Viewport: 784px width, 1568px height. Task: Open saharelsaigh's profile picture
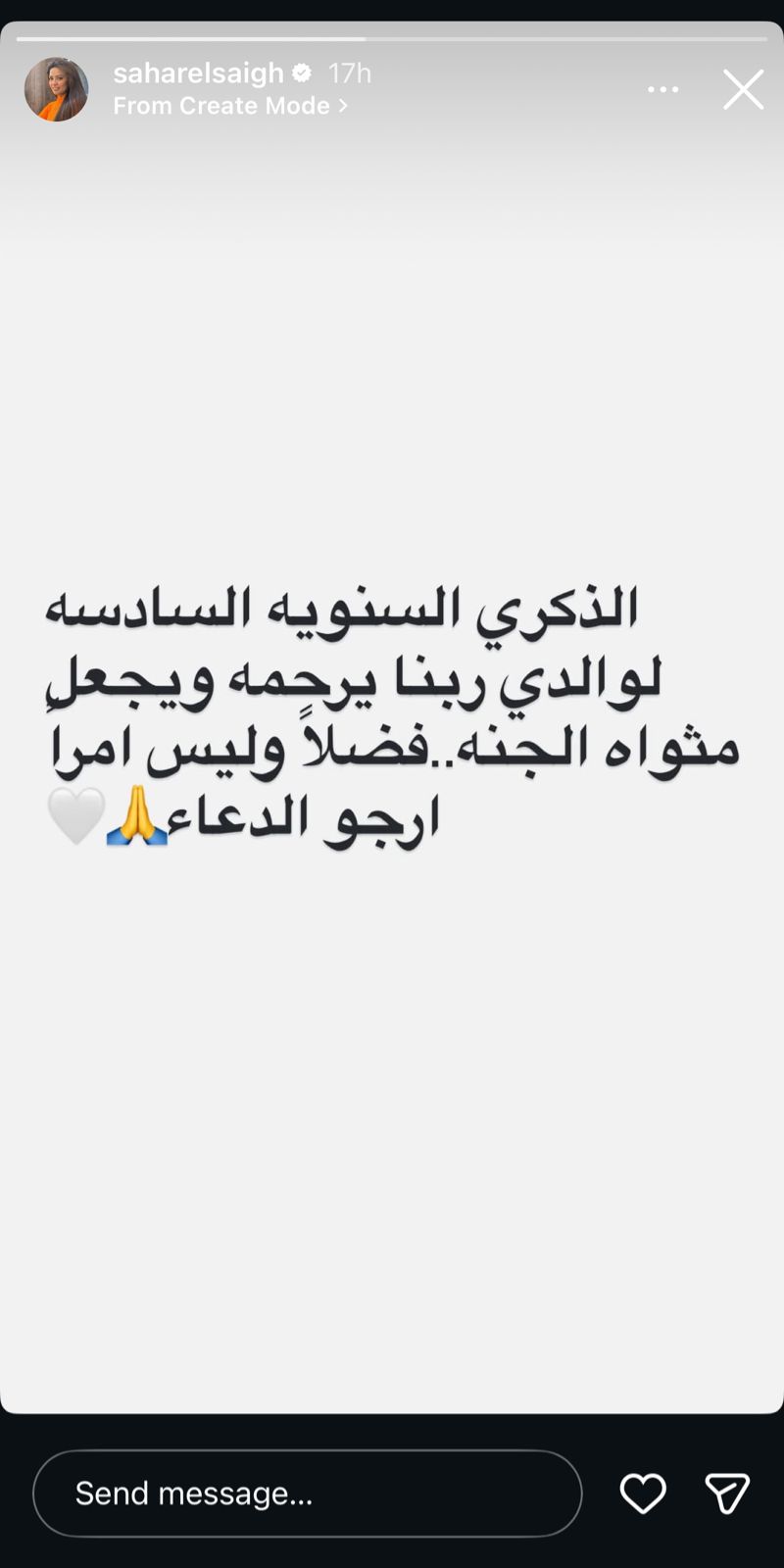[56, 89]
